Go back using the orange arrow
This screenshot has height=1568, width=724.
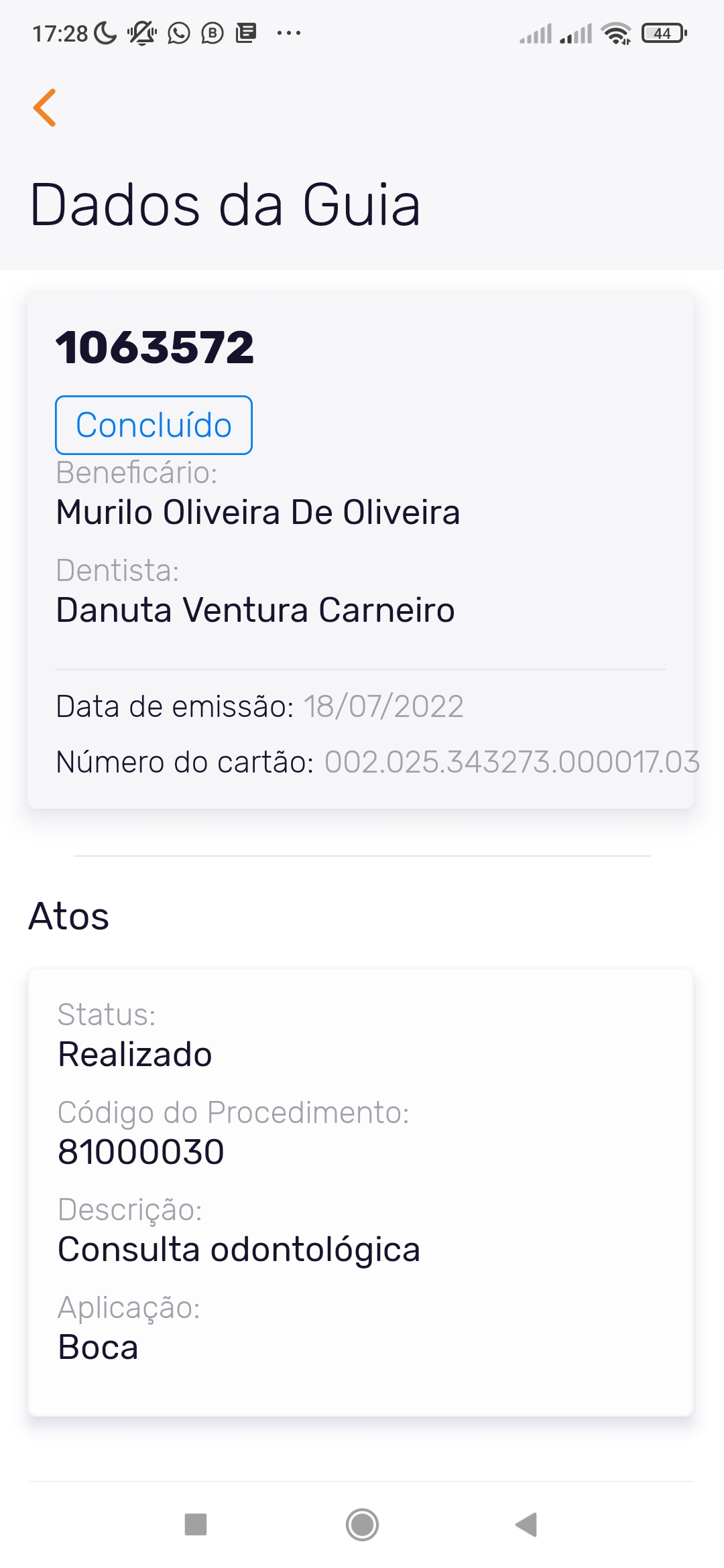pos(45,108)
